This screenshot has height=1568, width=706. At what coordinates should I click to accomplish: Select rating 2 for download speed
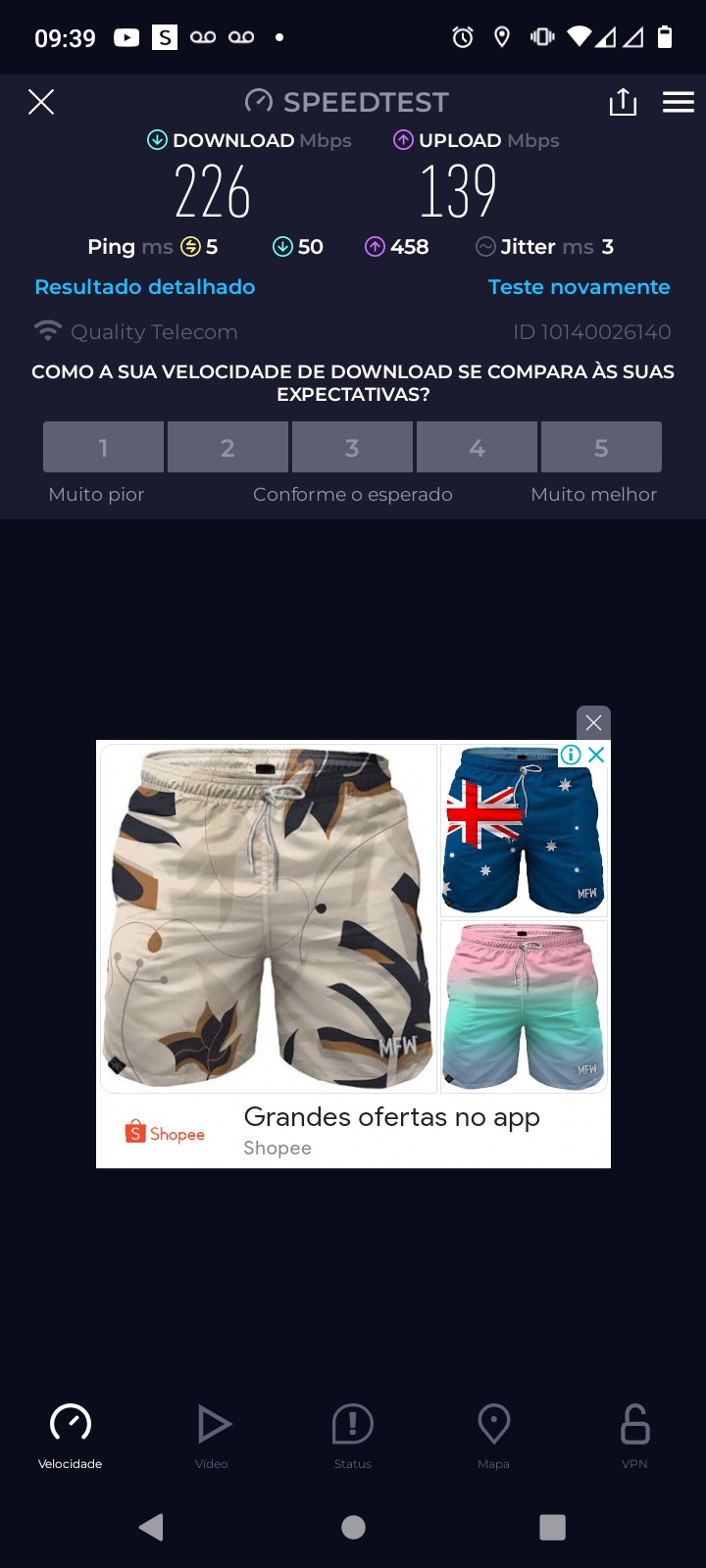tap(227, 448)
